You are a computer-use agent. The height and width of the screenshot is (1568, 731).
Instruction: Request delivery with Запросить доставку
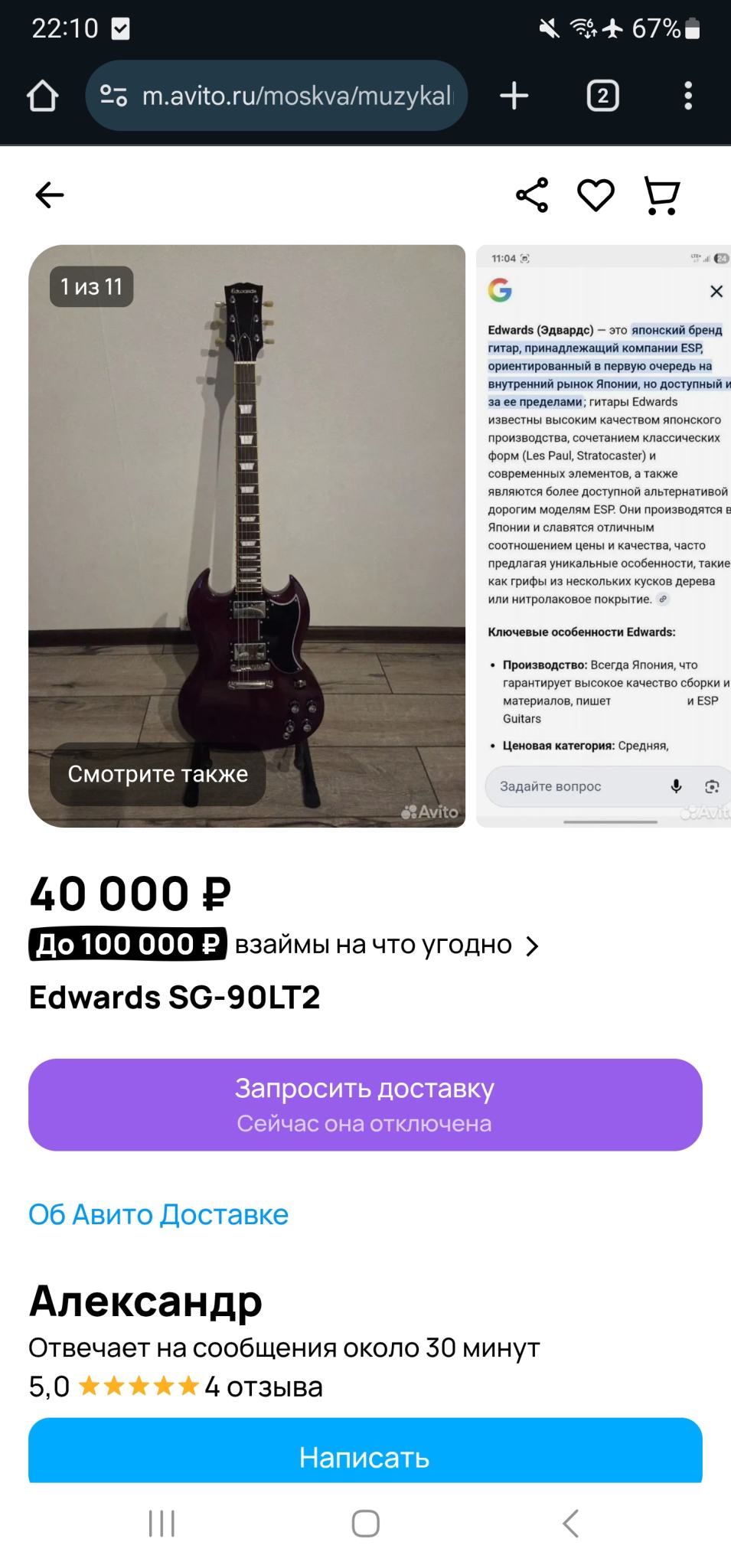tap(365, 1104)
